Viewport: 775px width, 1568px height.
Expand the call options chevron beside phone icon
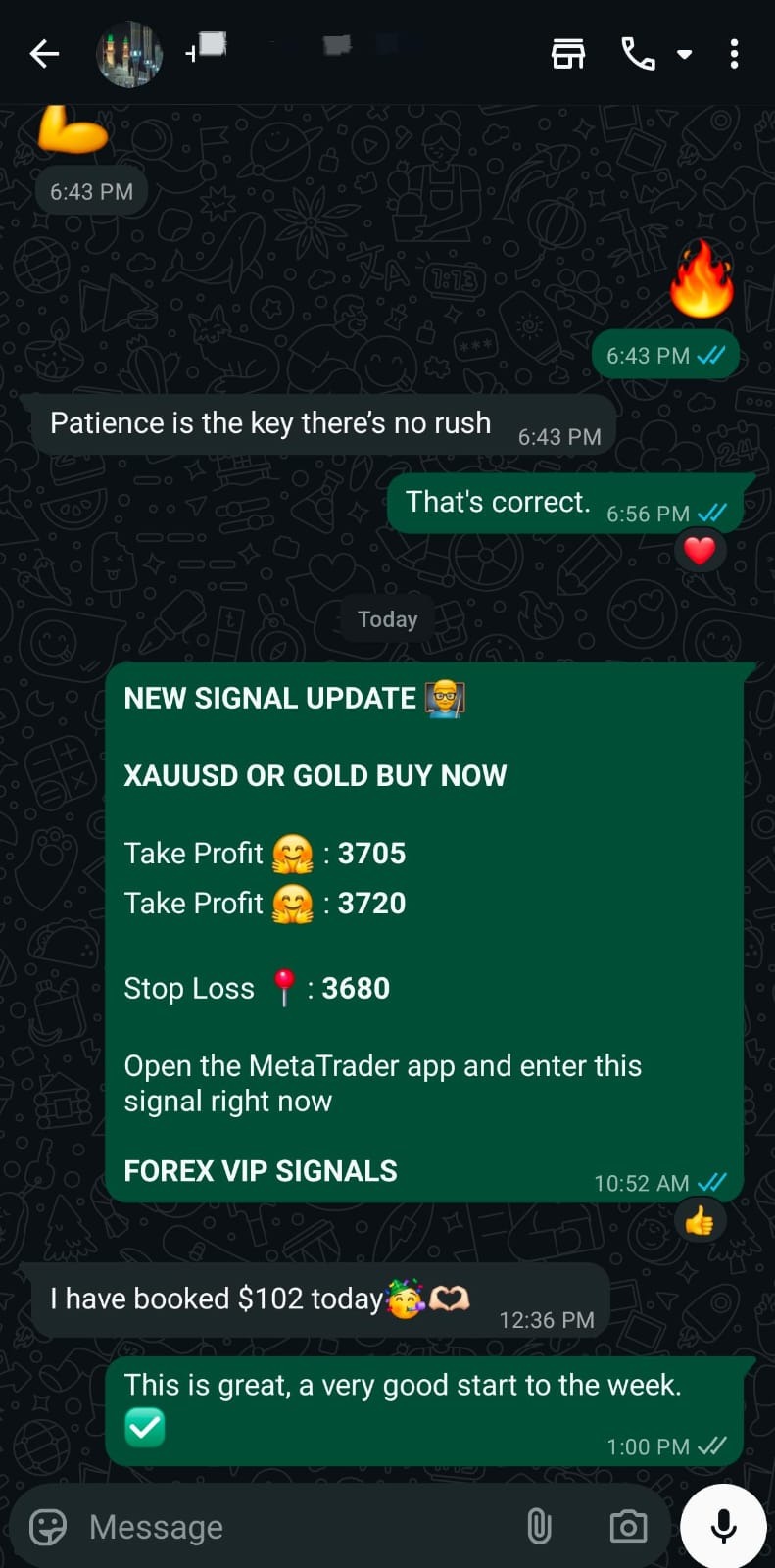pyautogui.click(x=684, y=54)
